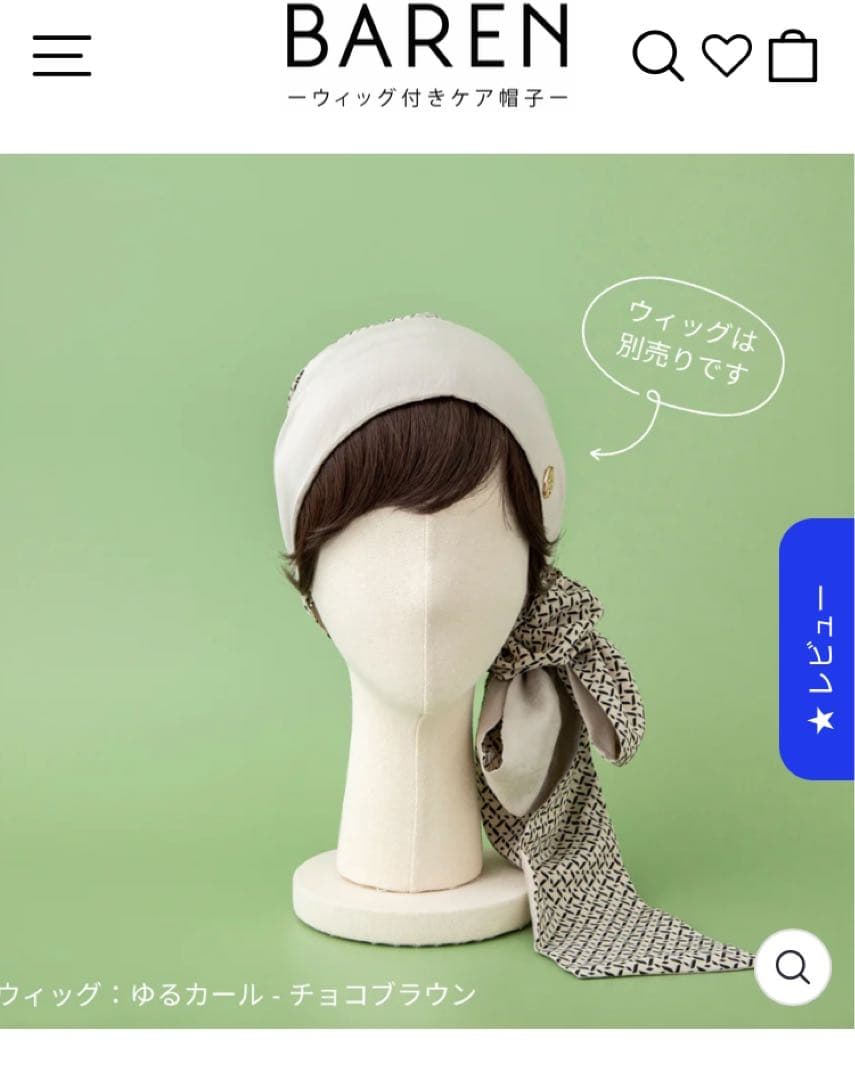Open the shopping bag cart
This screenshot has height=1080, width=855.
click(x=793, y=57)
